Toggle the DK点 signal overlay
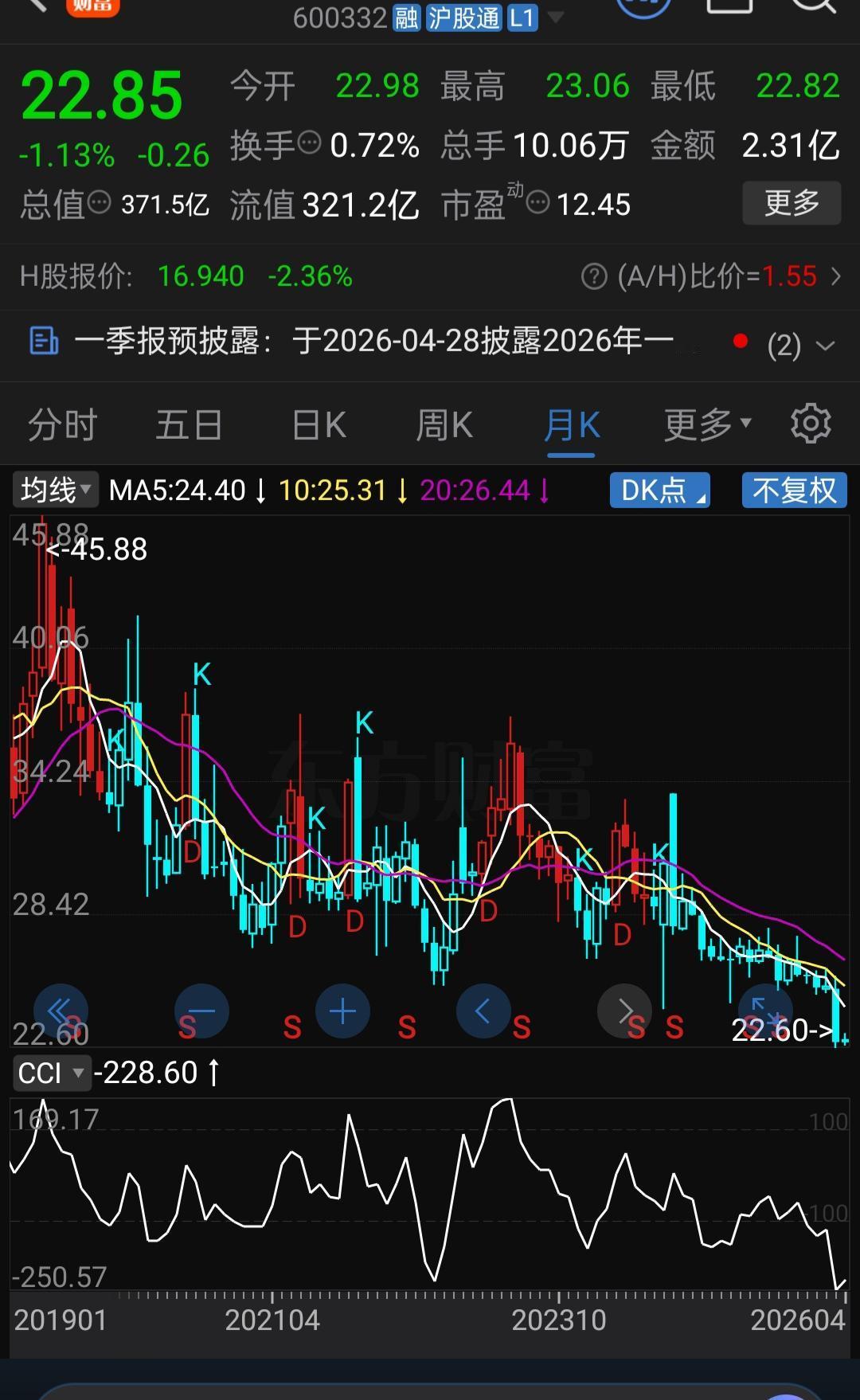The image size is (860, 1400). 659,491
